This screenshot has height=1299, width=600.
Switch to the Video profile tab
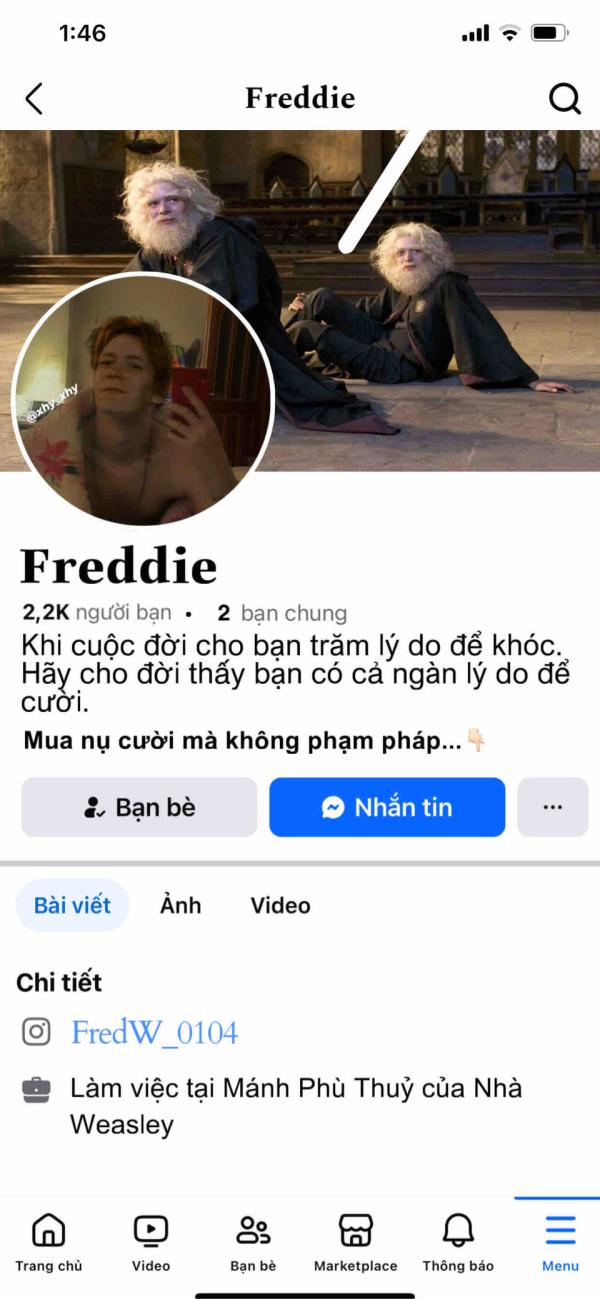tap(280, 905)
